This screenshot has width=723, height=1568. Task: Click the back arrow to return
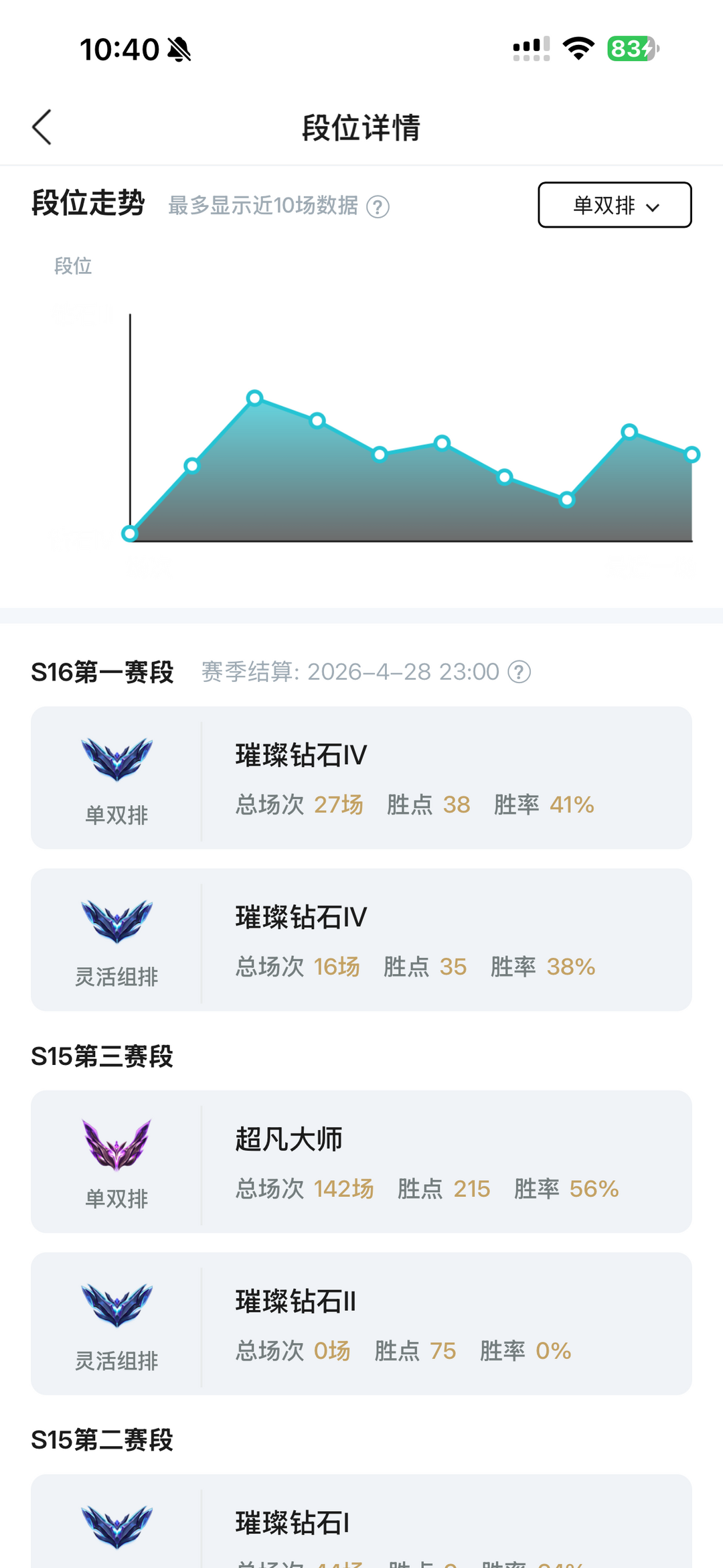click(x=42, y=126)
